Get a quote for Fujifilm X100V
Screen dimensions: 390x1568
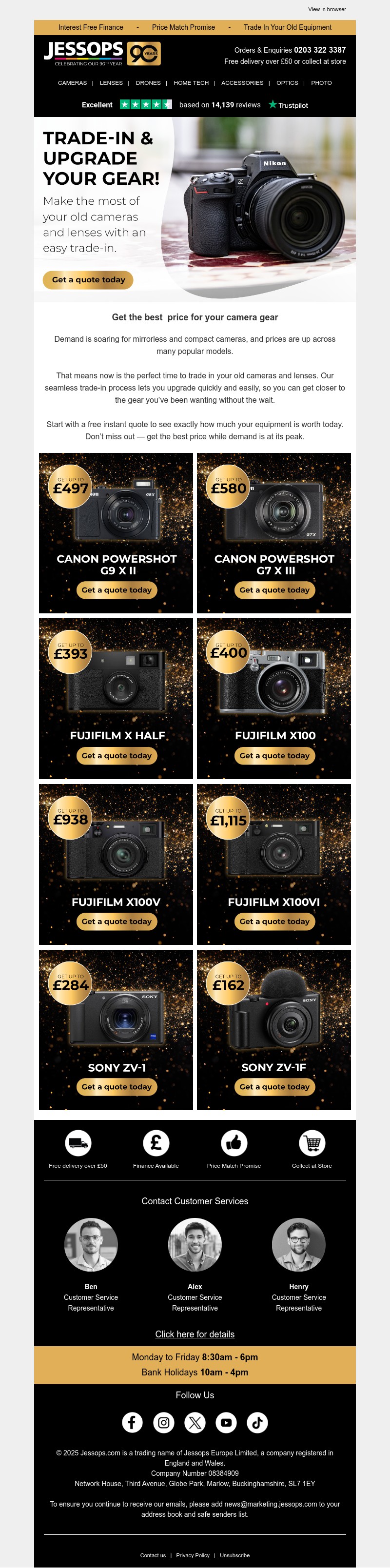116,921
